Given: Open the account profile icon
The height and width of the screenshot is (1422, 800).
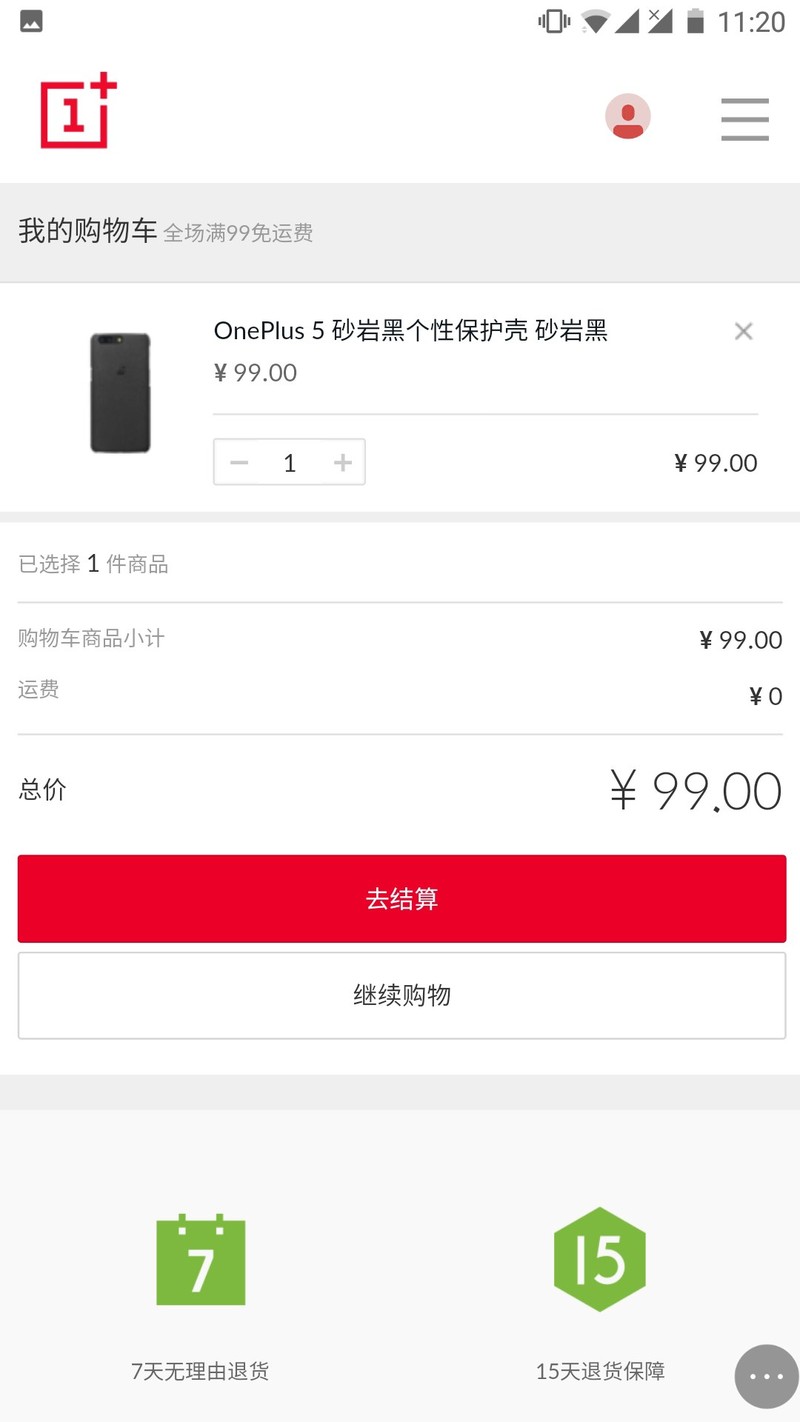Looking at the screenshot, I should coord(627,117).
